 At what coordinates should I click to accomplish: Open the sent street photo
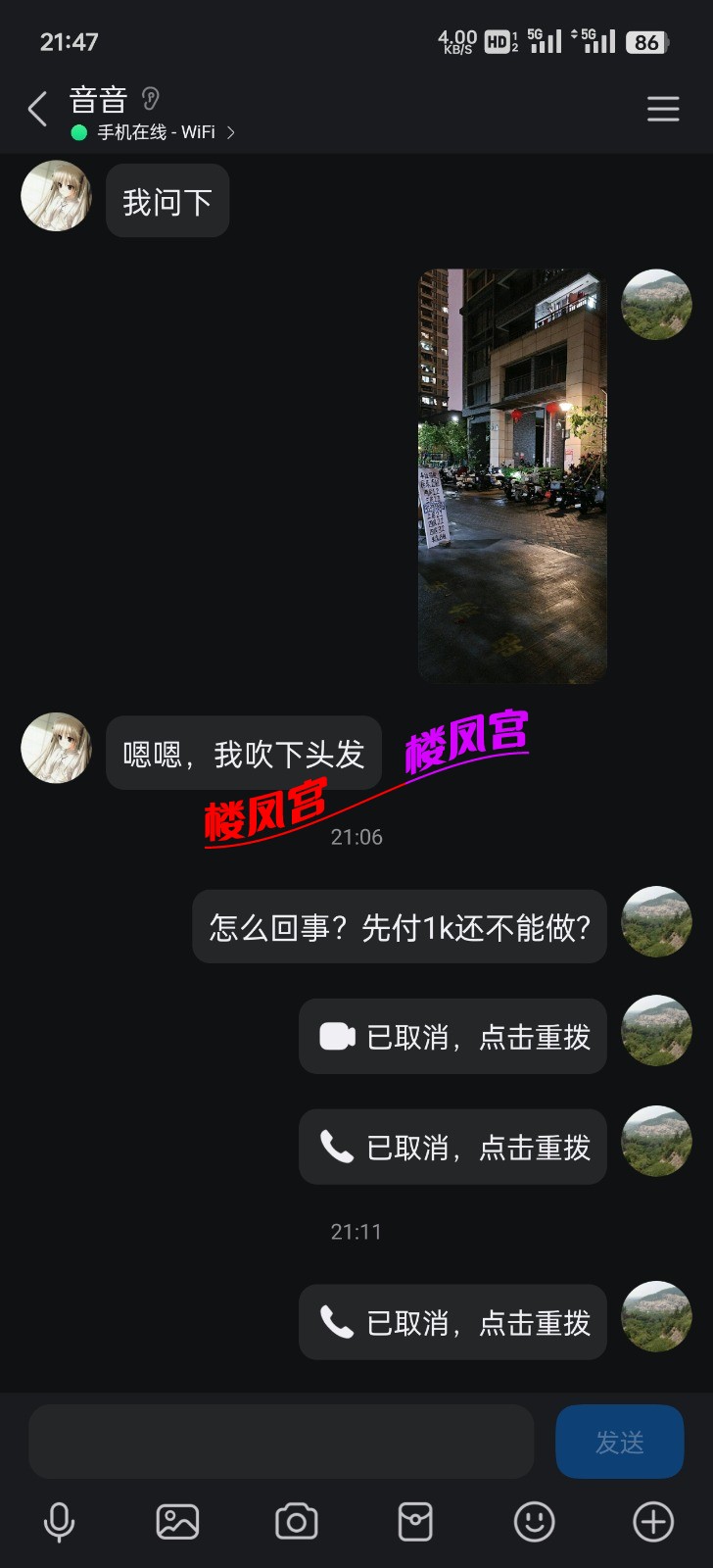click(512, 476)
